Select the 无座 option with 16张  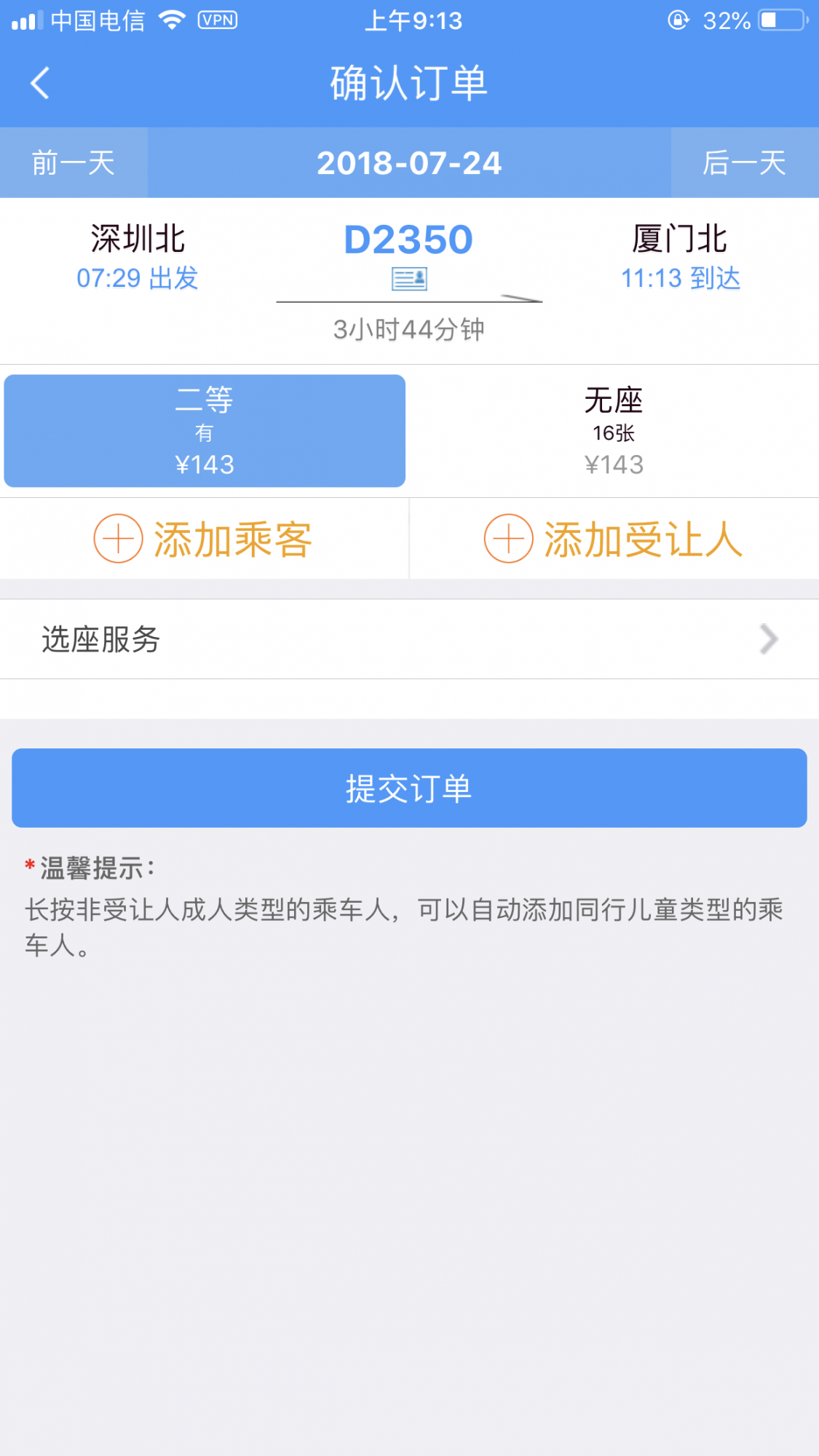click(613, 431)
